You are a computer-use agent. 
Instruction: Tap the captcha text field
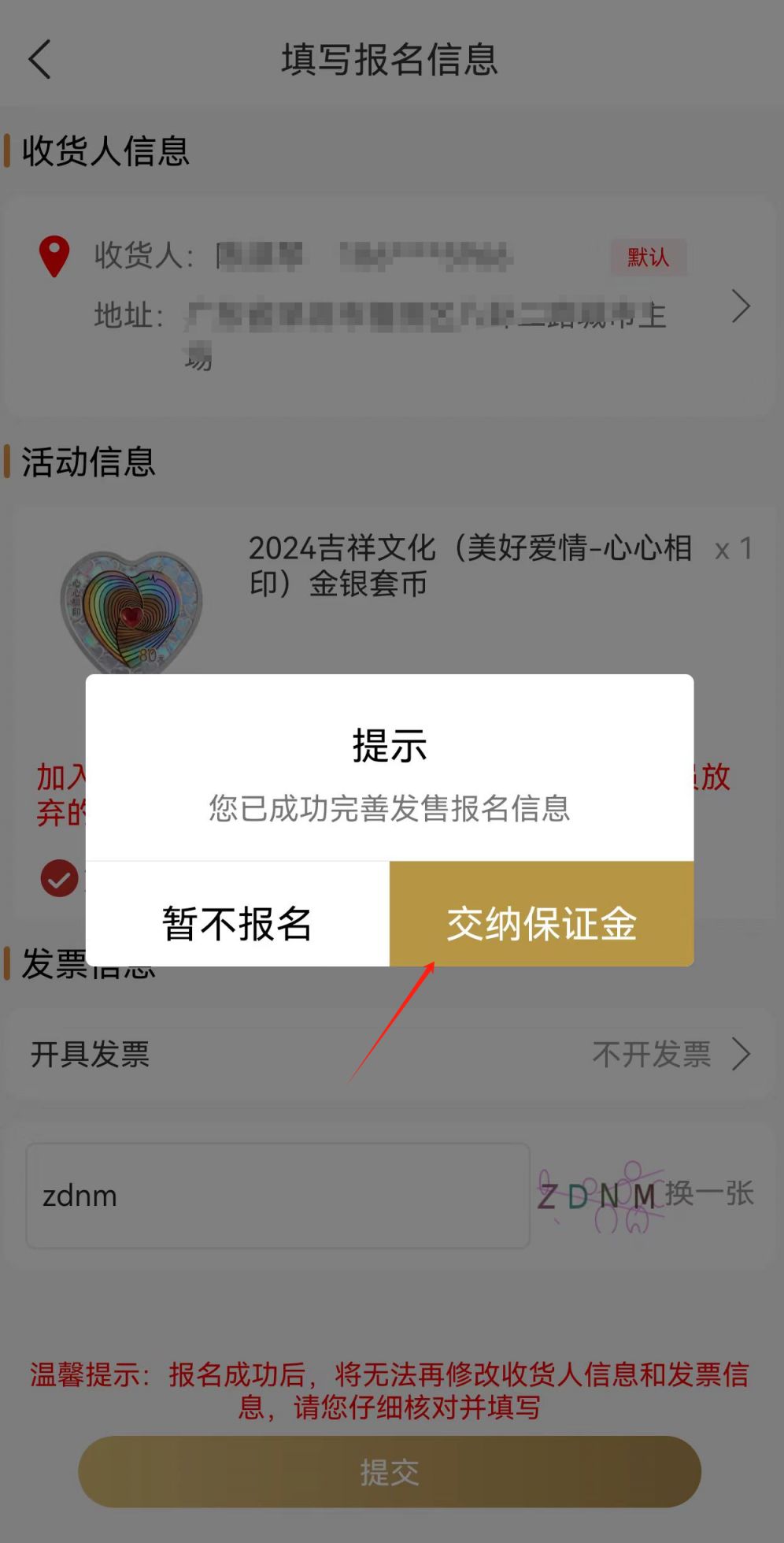tap(277, 1196)
